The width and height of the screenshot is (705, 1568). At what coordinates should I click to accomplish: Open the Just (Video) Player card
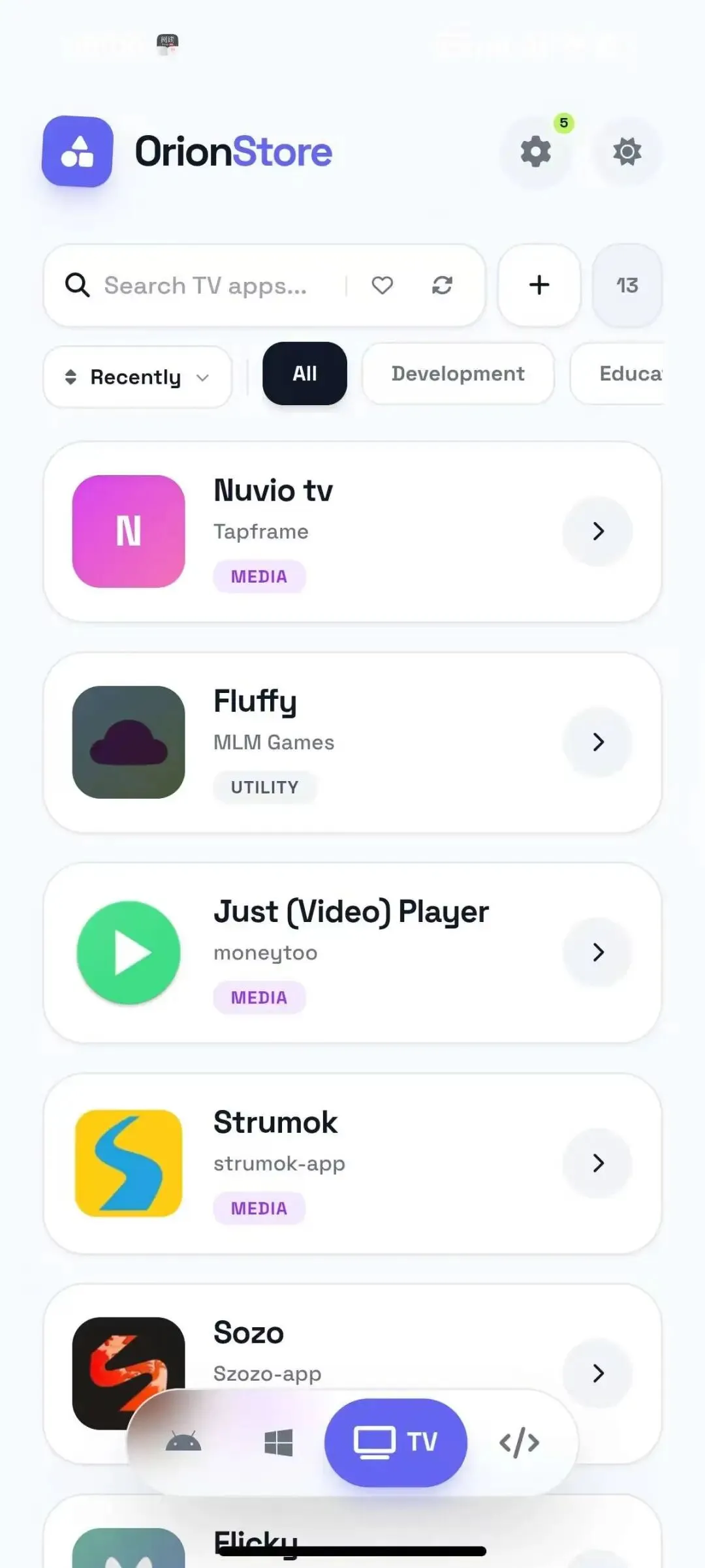(x=352, y=953)
